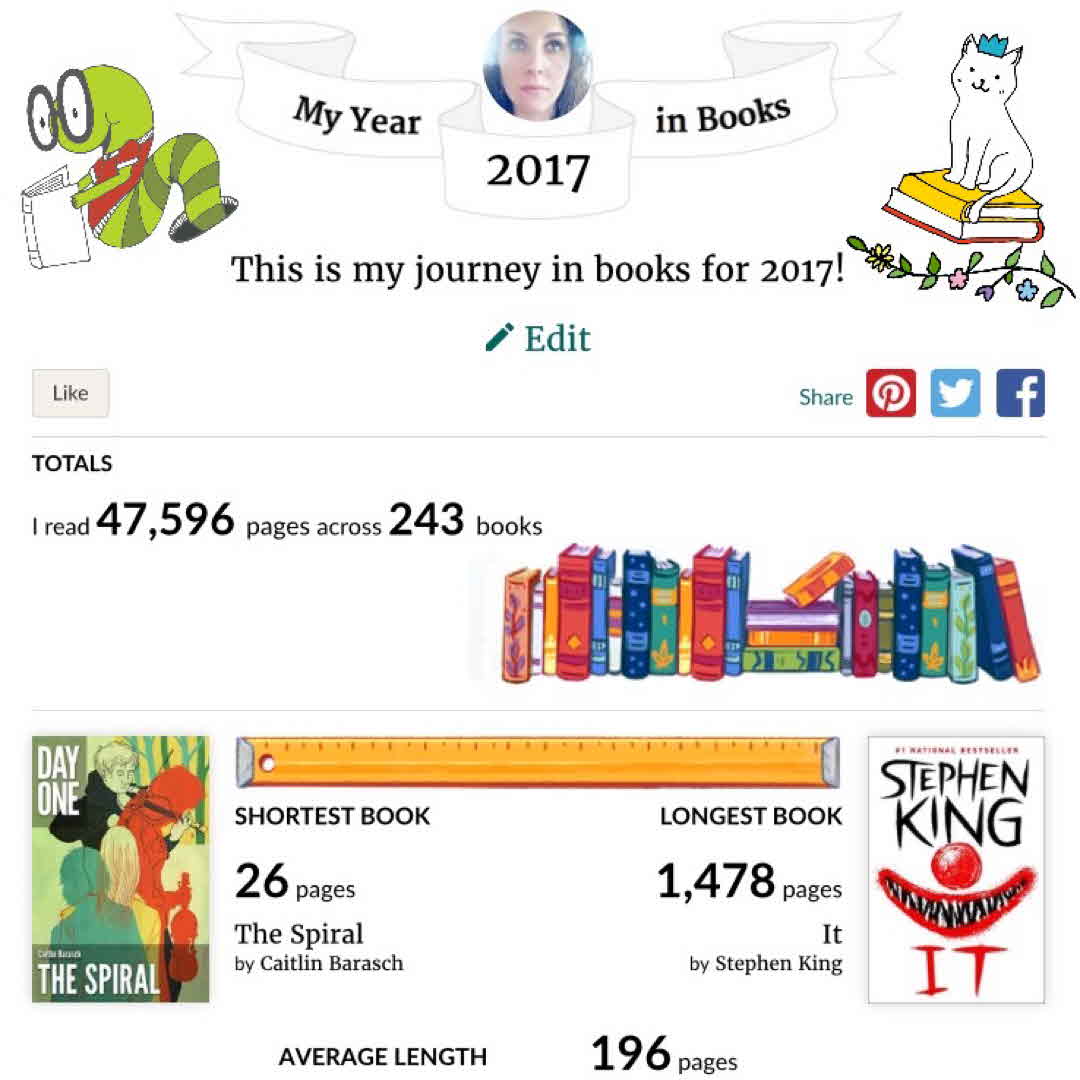Like this Year in Books page

pyautogui.click(x=70, y=393)
